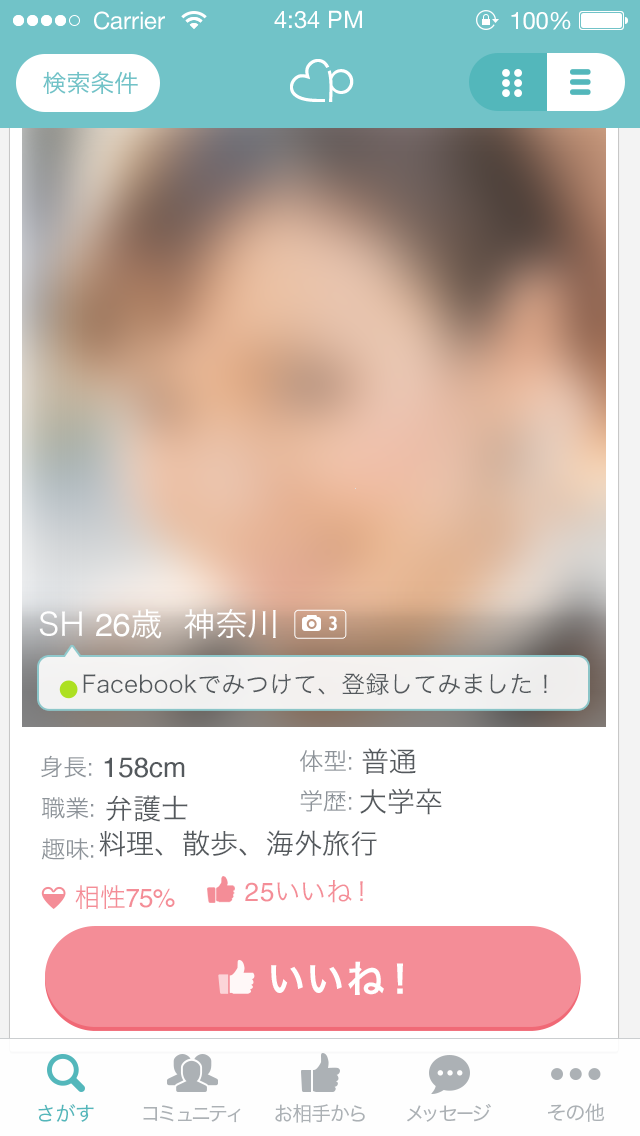Switch to grid view layout
This screenshot has width=640, height=1136.
(x=511, y=83)
